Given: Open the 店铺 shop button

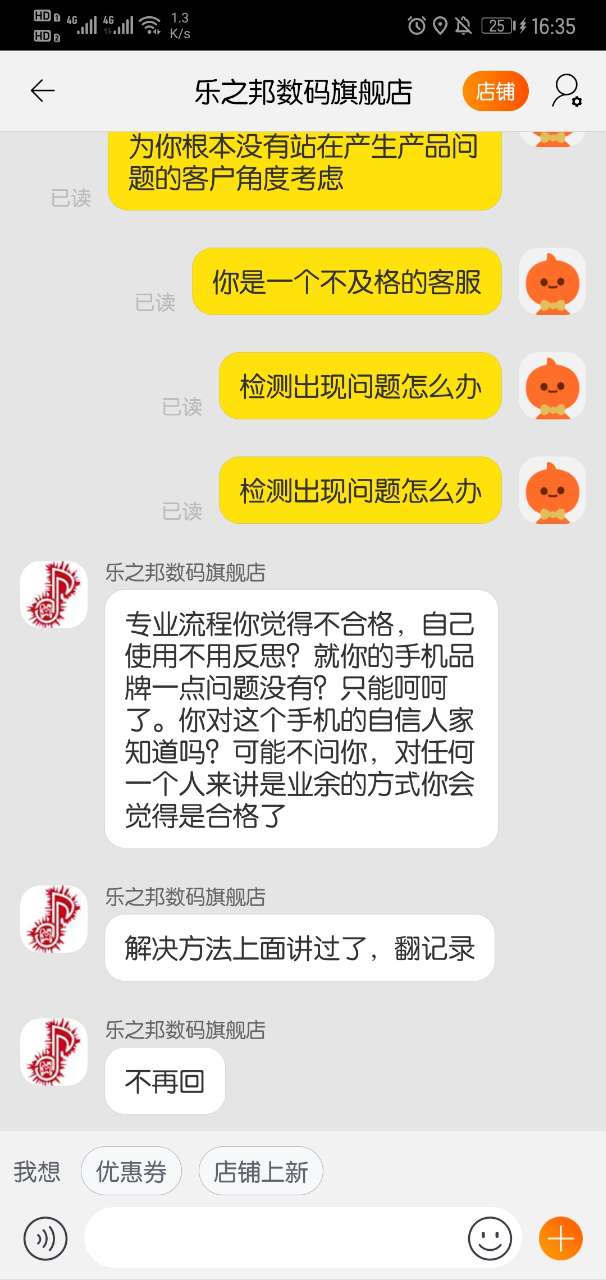Looking at the screenshot, I should 495,91.
